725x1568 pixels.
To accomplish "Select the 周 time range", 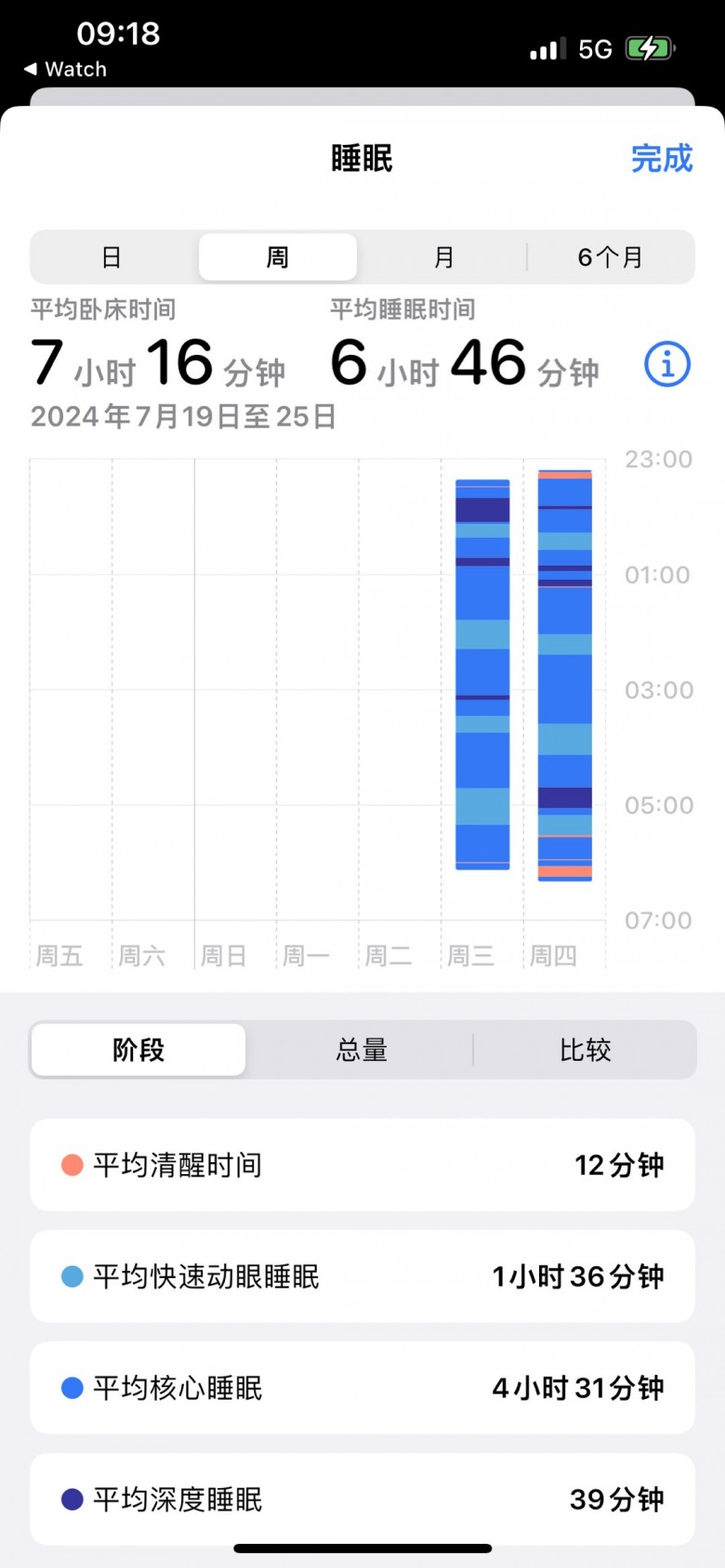I will click(x=278, y=257).
